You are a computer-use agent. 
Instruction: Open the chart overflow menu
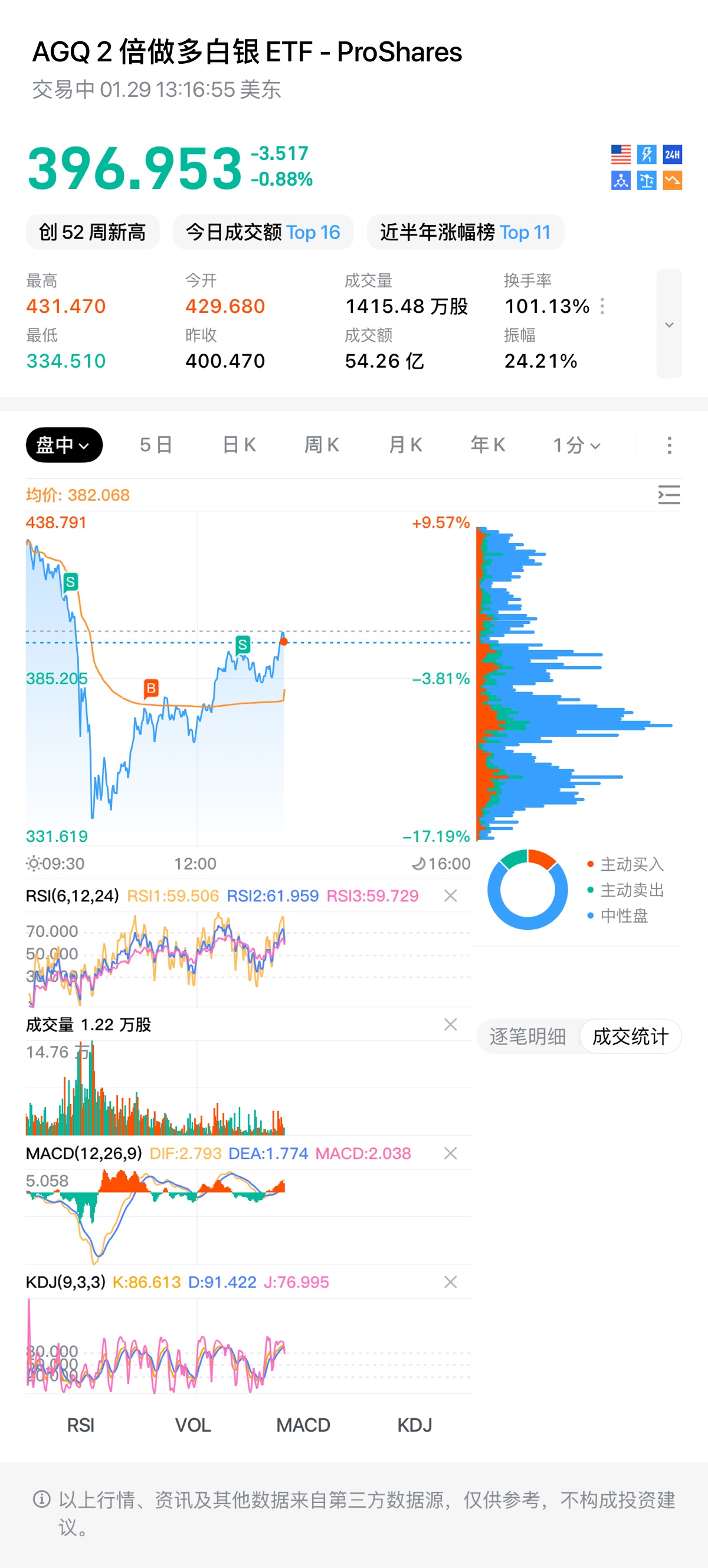click(669, 445)
